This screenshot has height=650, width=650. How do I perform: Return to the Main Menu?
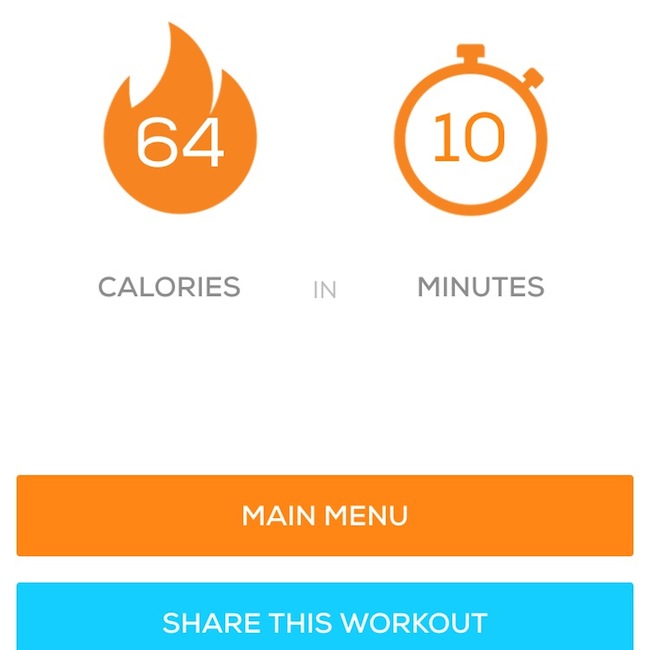coord(325,515)
